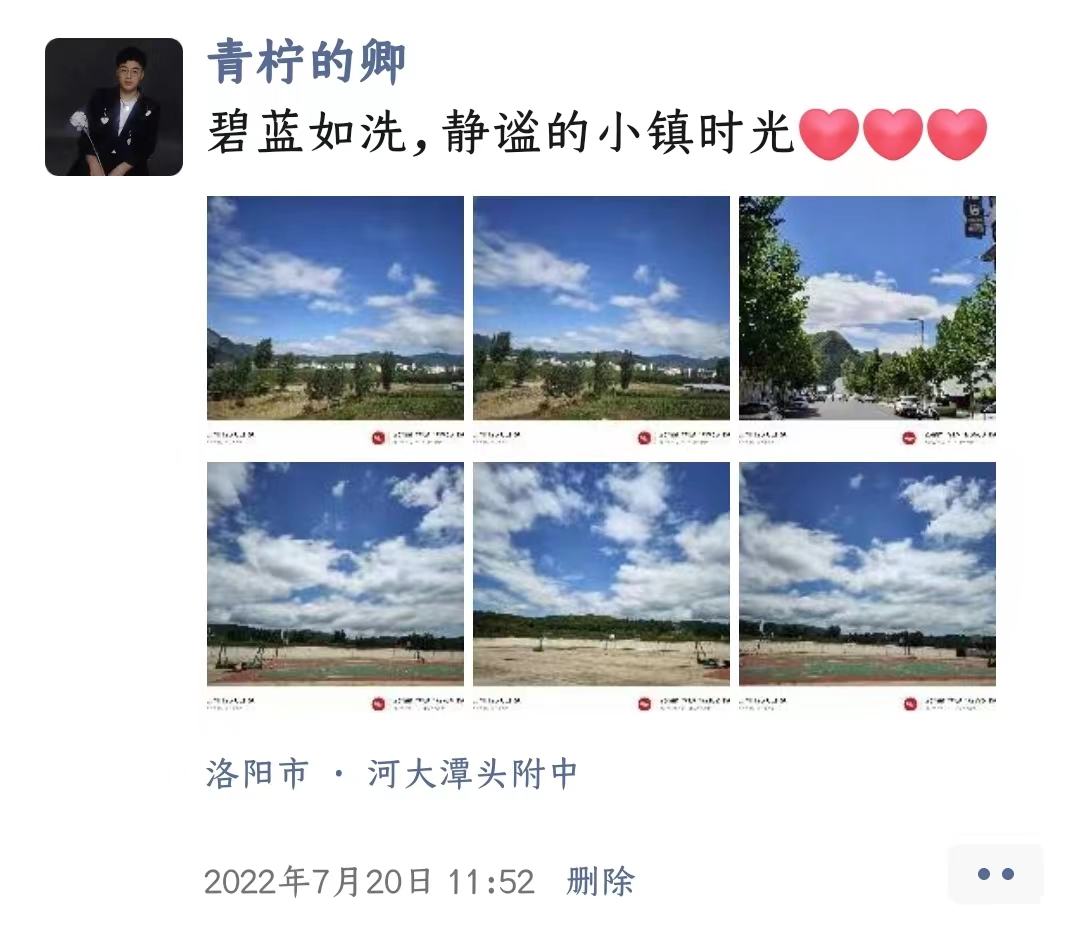View the second photo in top row

click(x=601, y=320)
